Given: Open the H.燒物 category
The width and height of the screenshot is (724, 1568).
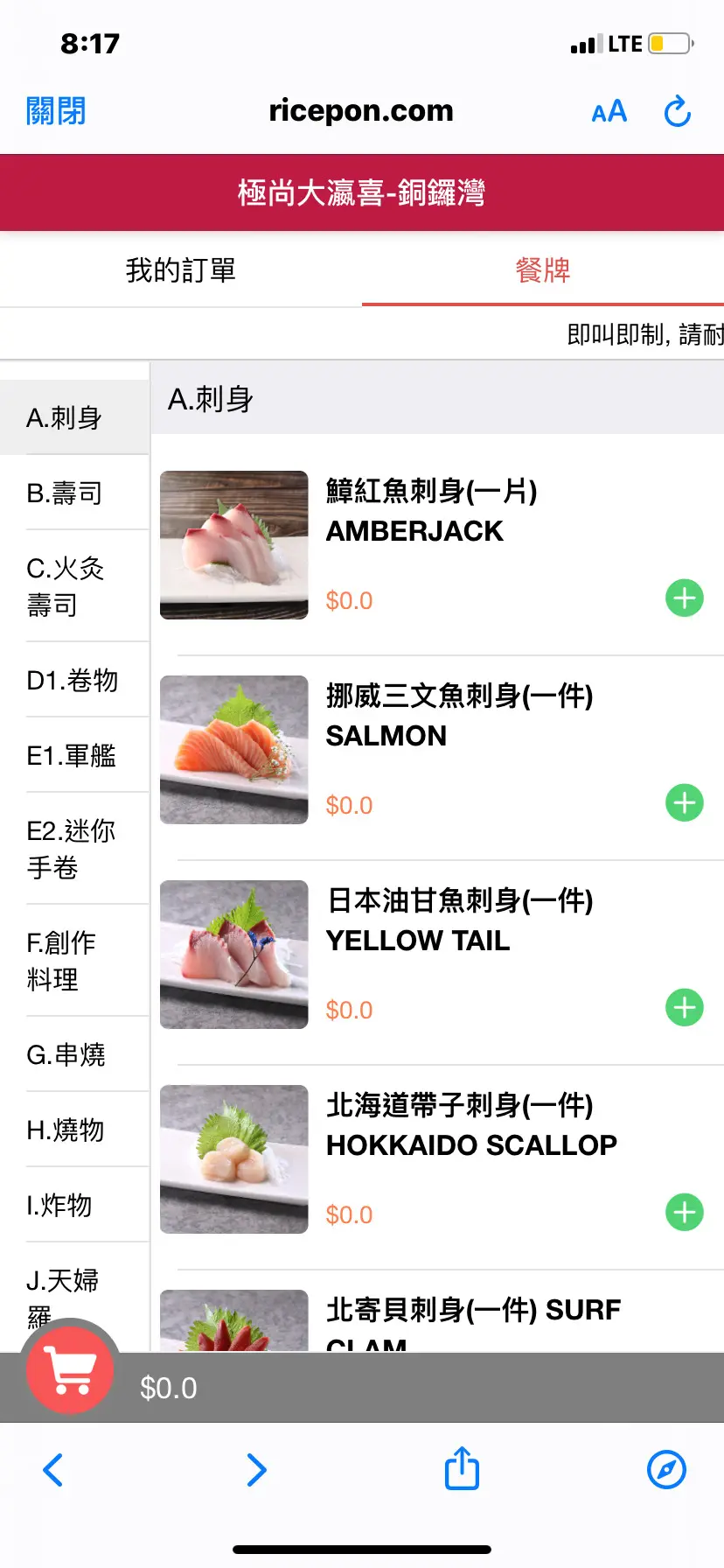Looking at the screenshot, I should (x=66, y=1130).
